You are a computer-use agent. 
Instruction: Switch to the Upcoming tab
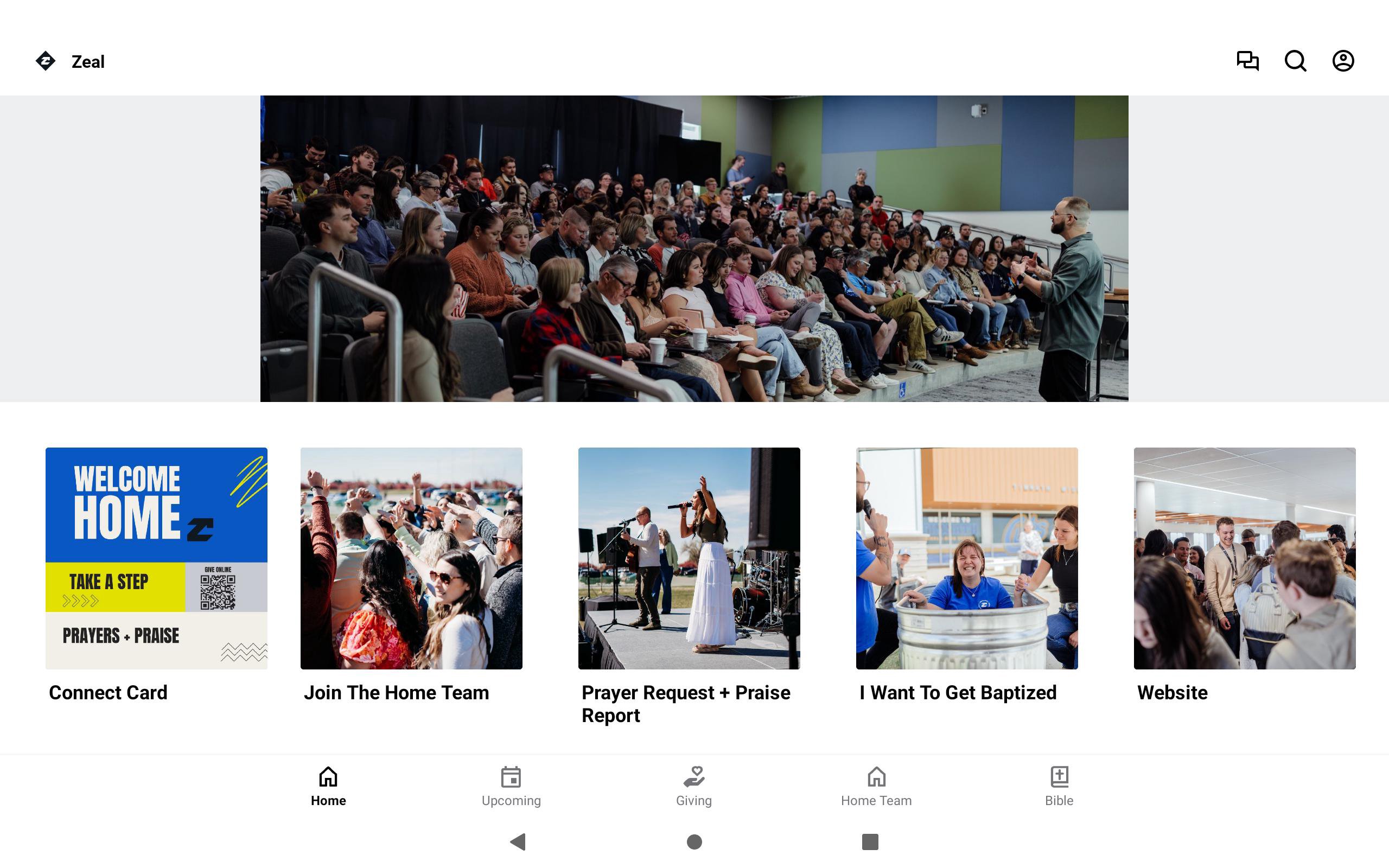pos(511,786)
